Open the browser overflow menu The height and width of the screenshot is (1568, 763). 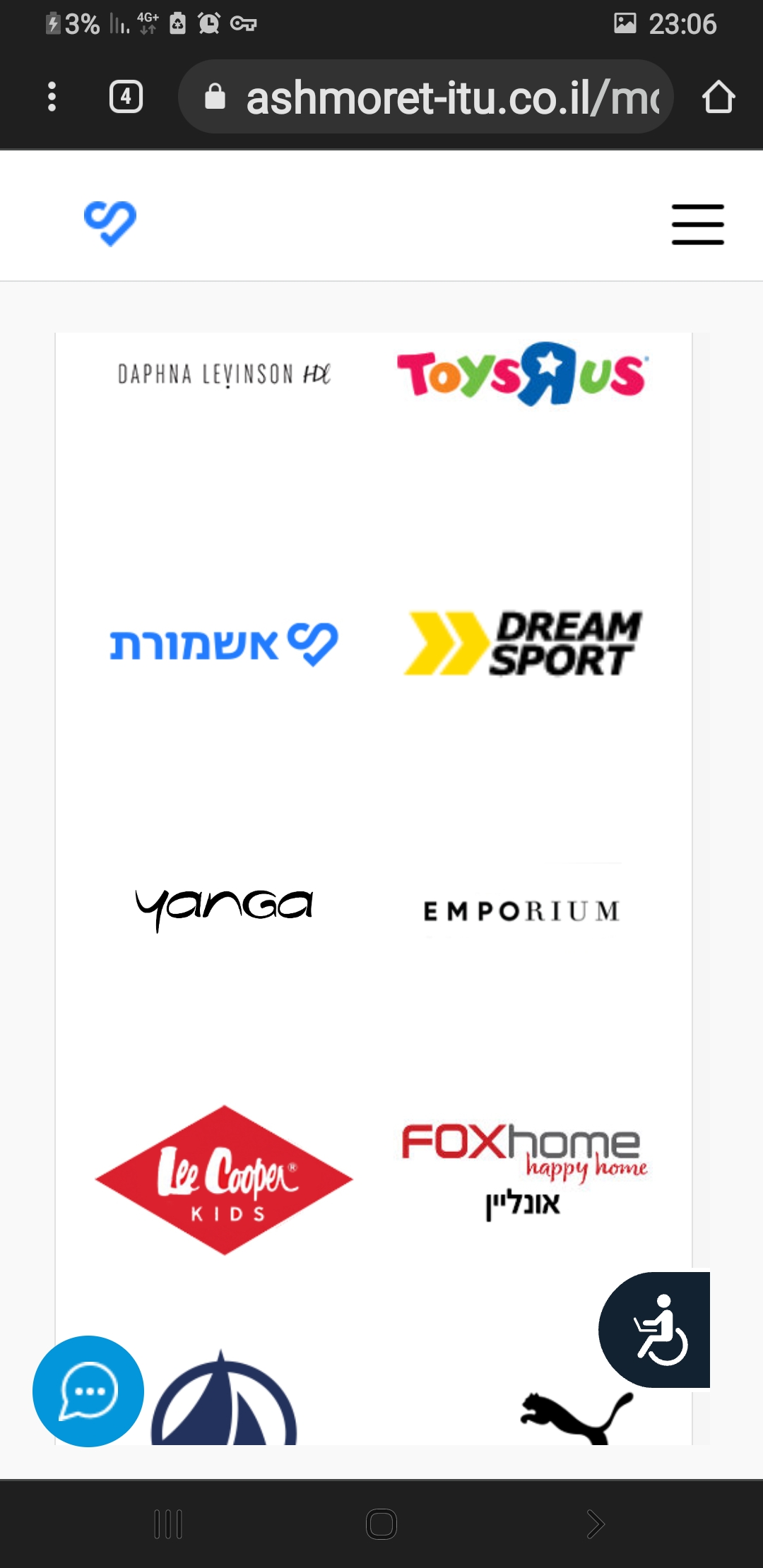(x=52, y=97)
